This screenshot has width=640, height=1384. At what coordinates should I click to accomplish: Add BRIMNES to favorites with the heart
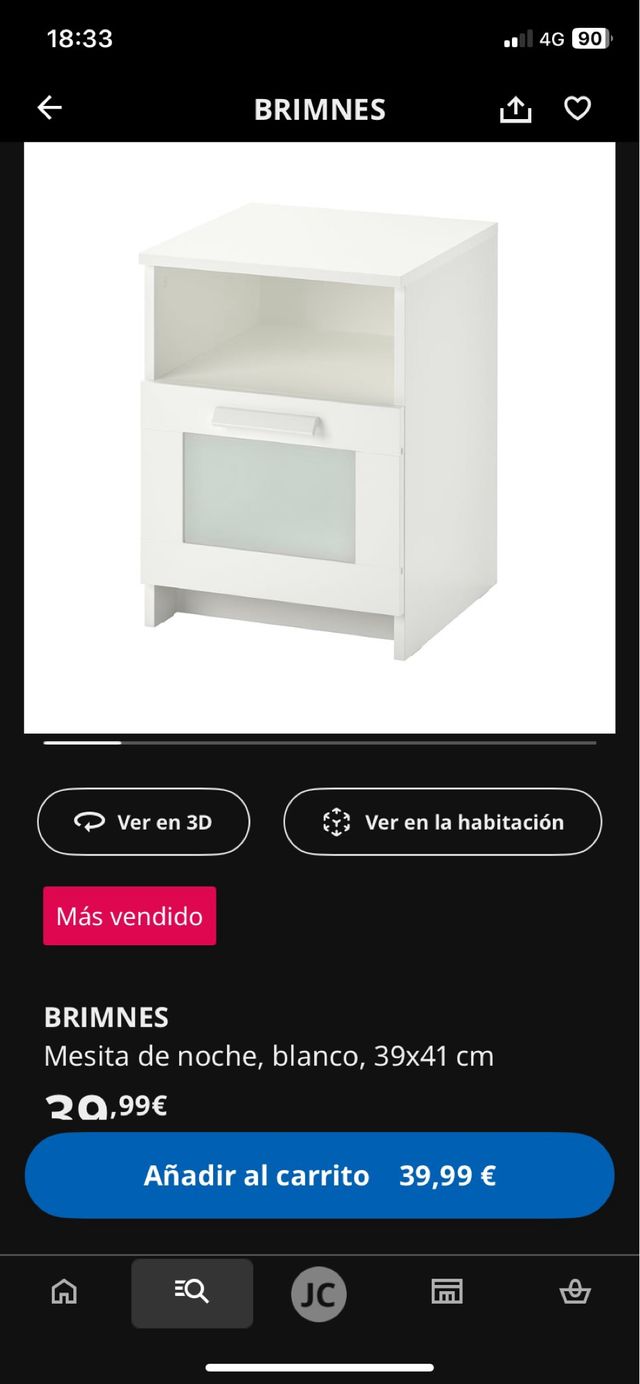point(577,108)
